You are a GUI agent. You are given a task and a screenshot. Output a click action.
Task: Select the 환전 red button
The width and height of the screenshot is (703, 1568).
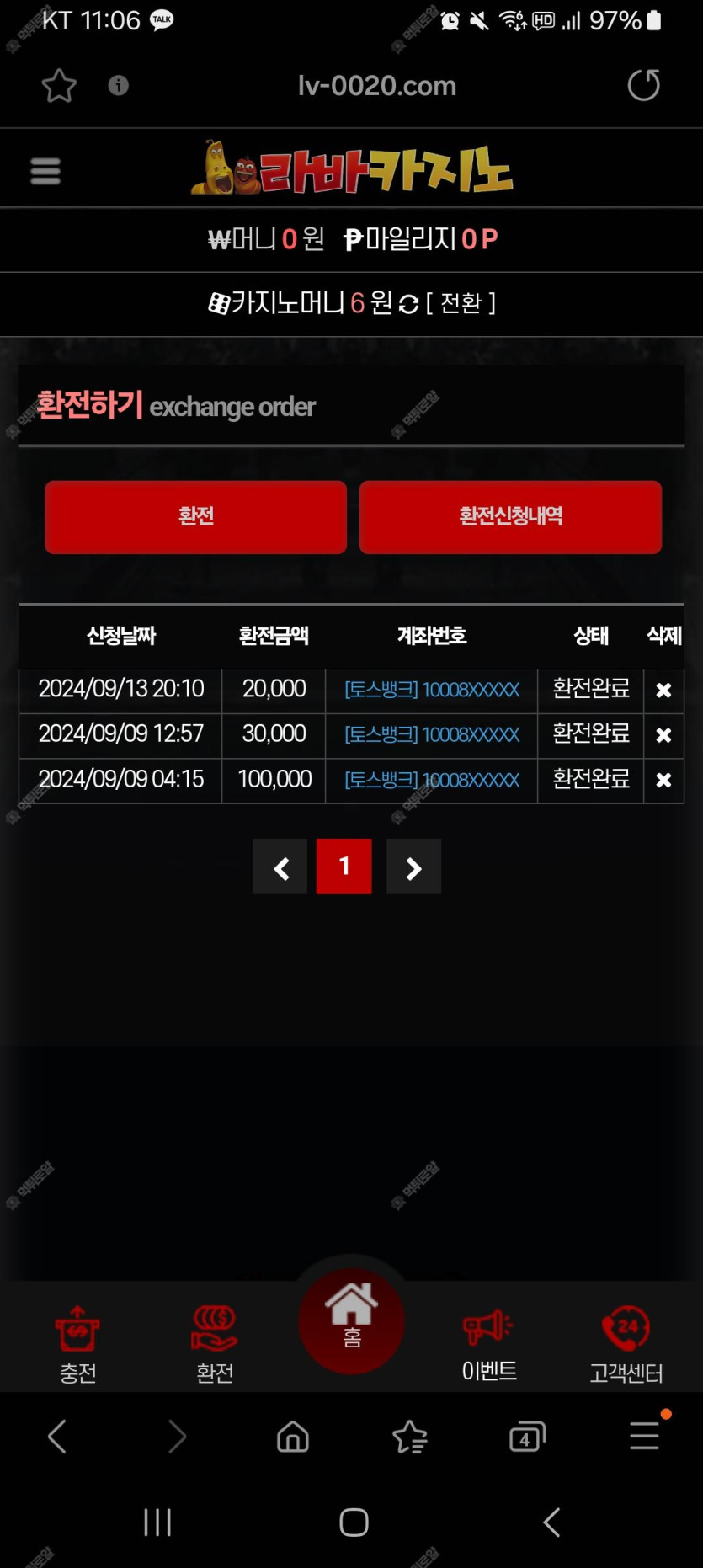coord(196,517)
